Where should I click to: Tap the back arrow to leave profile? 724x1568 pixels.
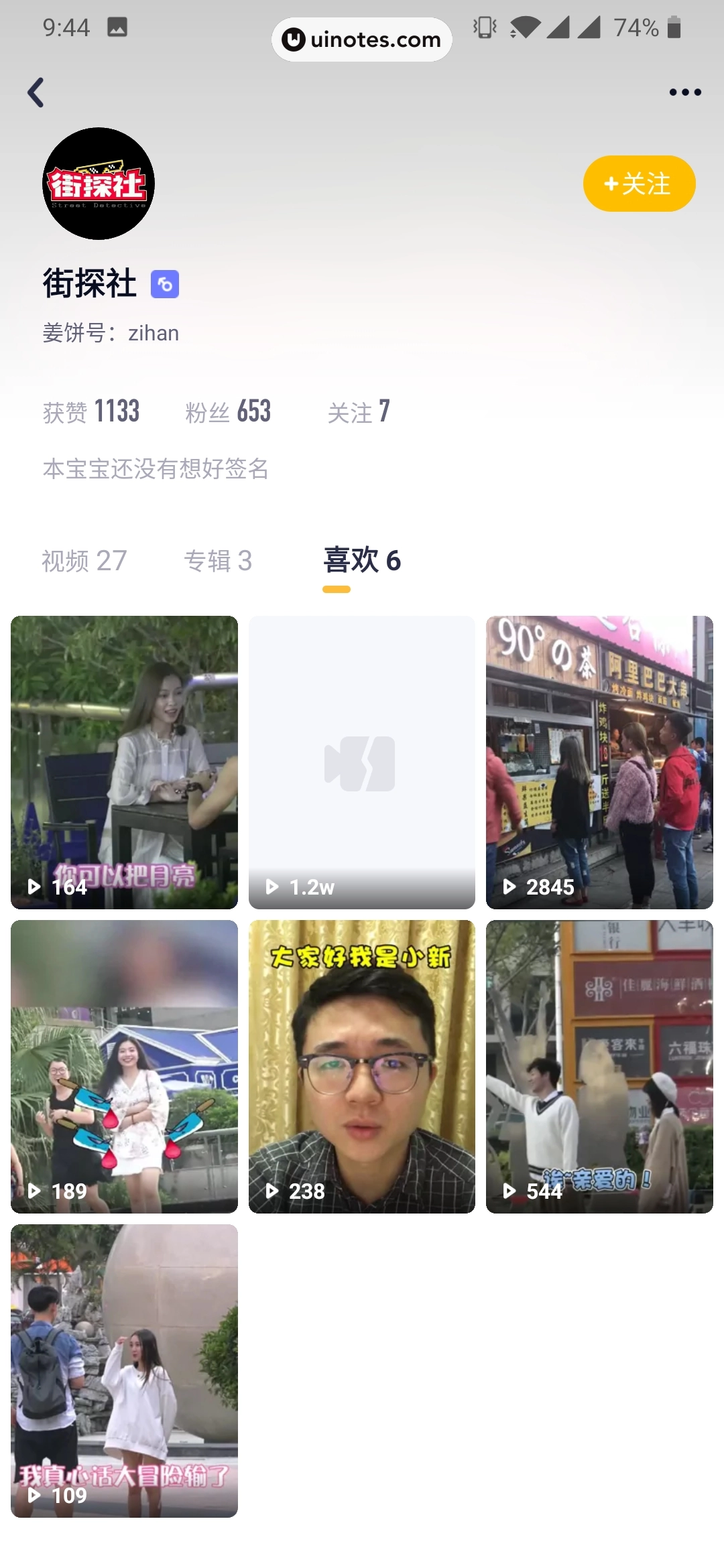coord(36,92)
